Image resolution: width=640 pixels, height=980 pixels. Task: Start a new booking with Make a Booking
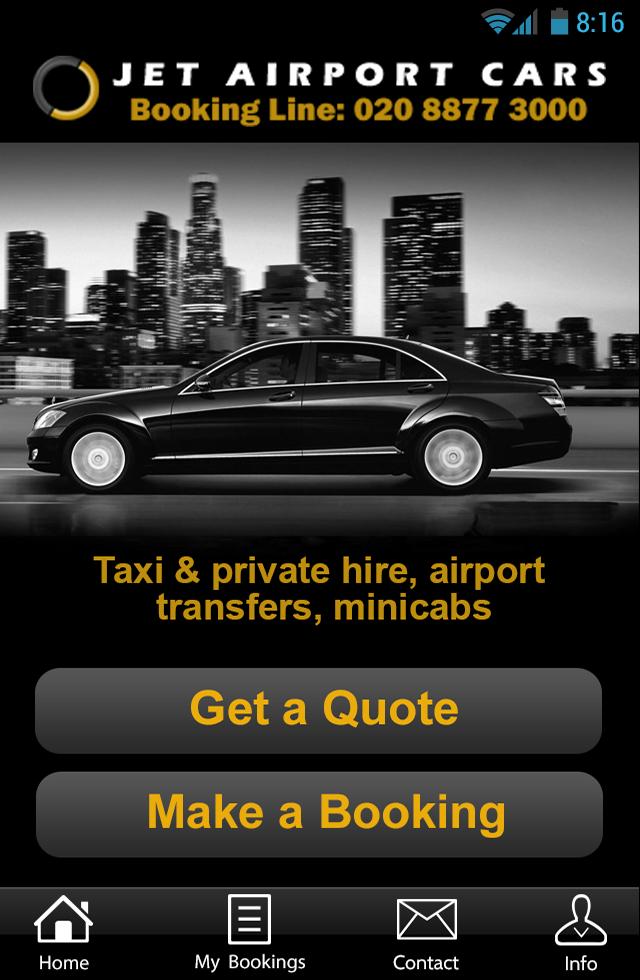(x=319, y=813)
